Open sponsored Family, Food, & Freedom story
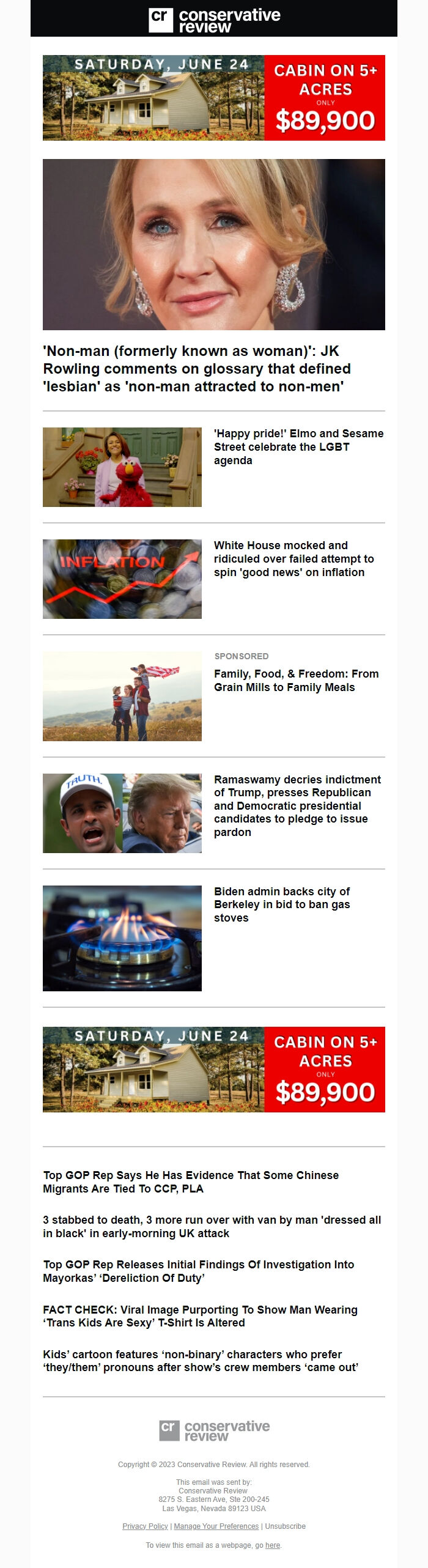The image size is (428, 1568). click(x=296, y=681)
